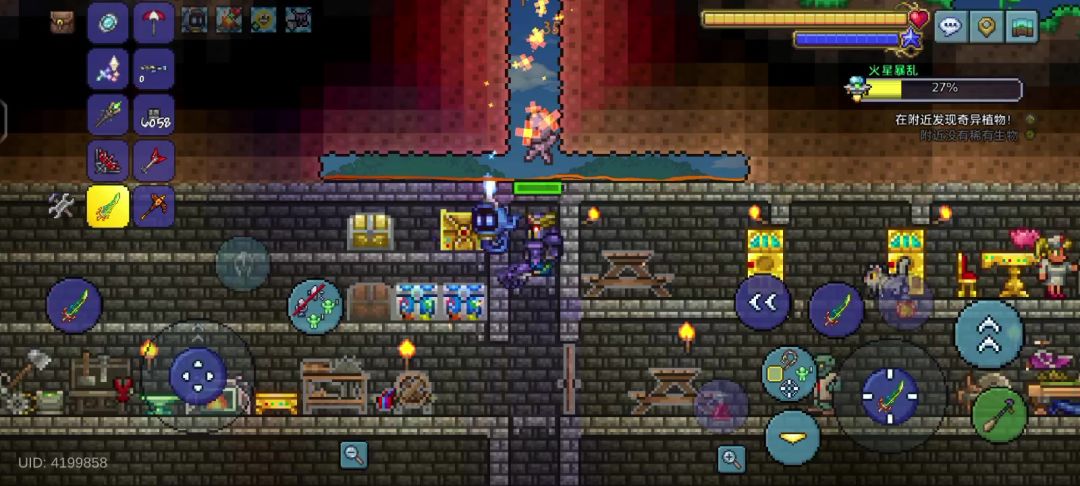The height and width of the screenshot is (486, 1080).
Task: Select the green-tipped staff hotbar slot
Action: [x=107, y=115]
